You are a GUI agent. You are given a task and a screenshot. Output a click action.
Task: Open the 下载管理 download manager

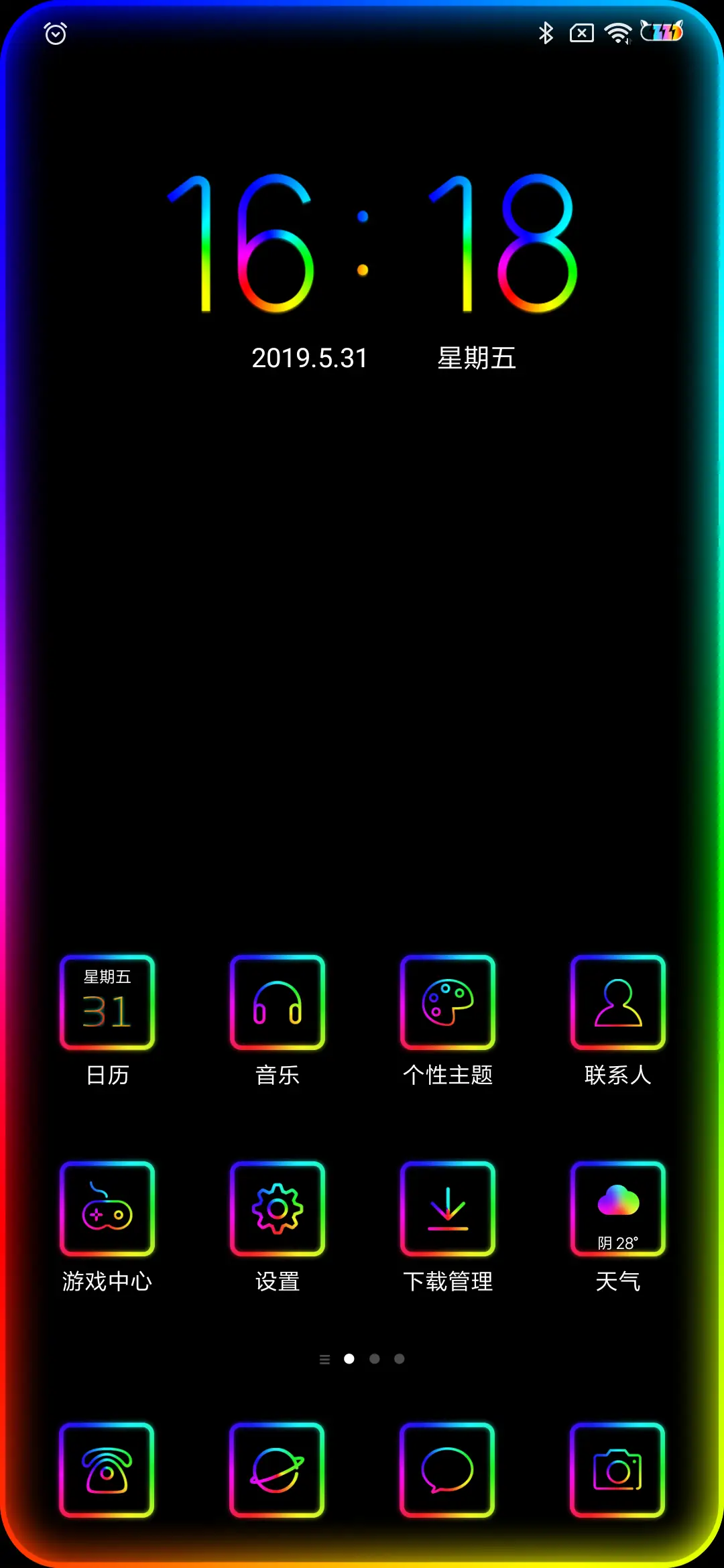coord(448,1210)
